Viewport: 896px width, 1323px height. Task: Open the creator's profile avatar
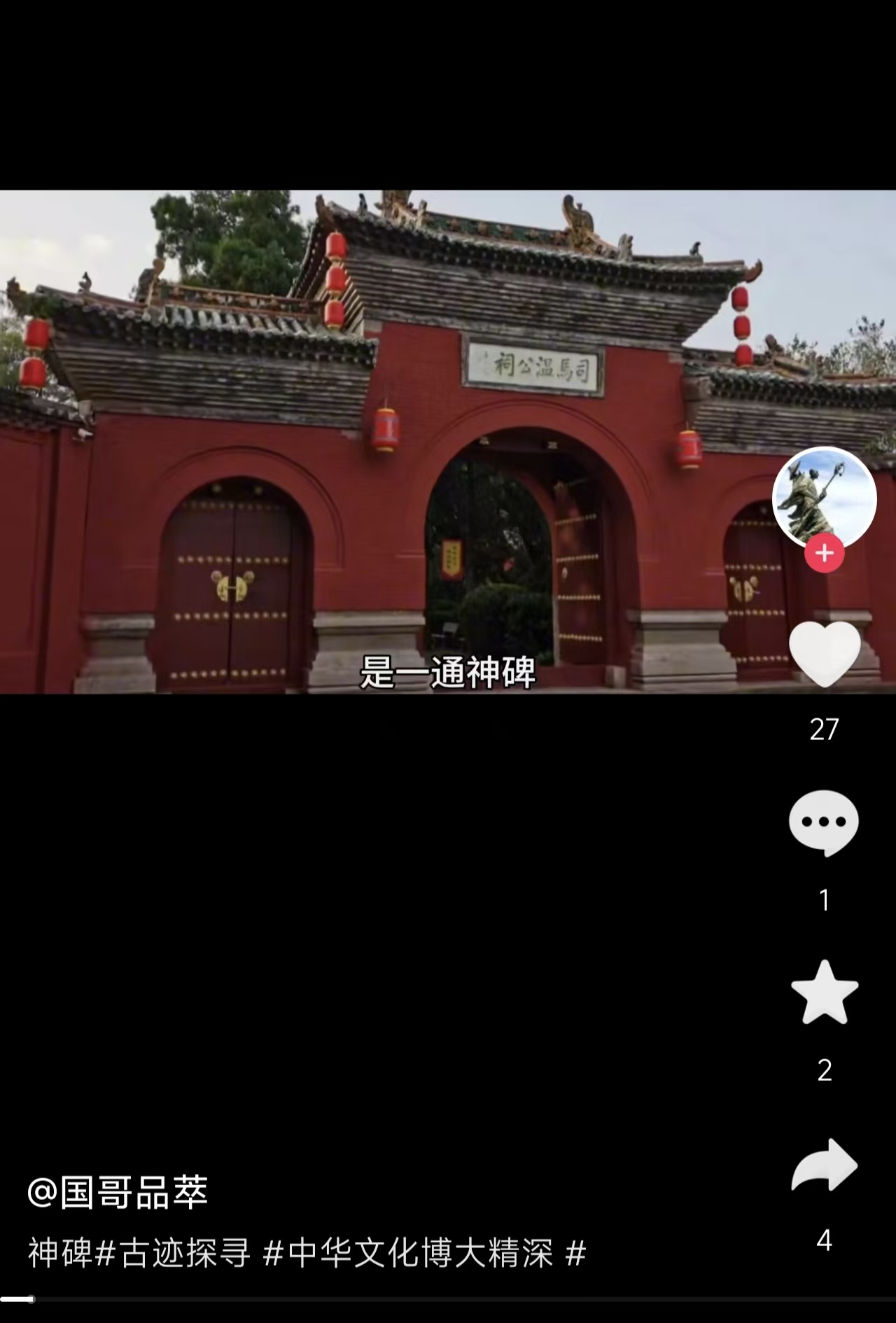pos(824,498)
